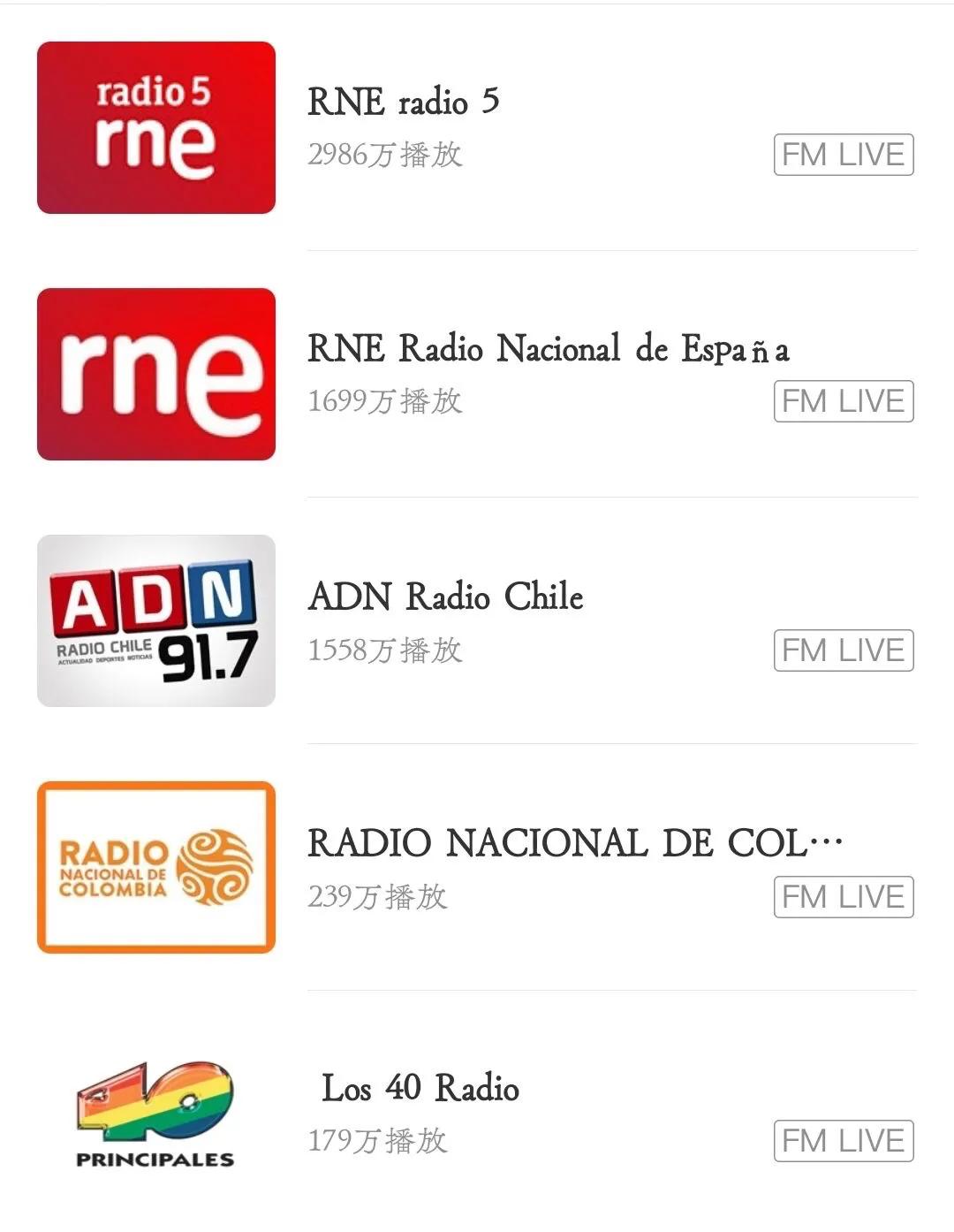Open the RNE radio 5 station
Viewport: 954px width, 1232px height.
tap(403, 103)
